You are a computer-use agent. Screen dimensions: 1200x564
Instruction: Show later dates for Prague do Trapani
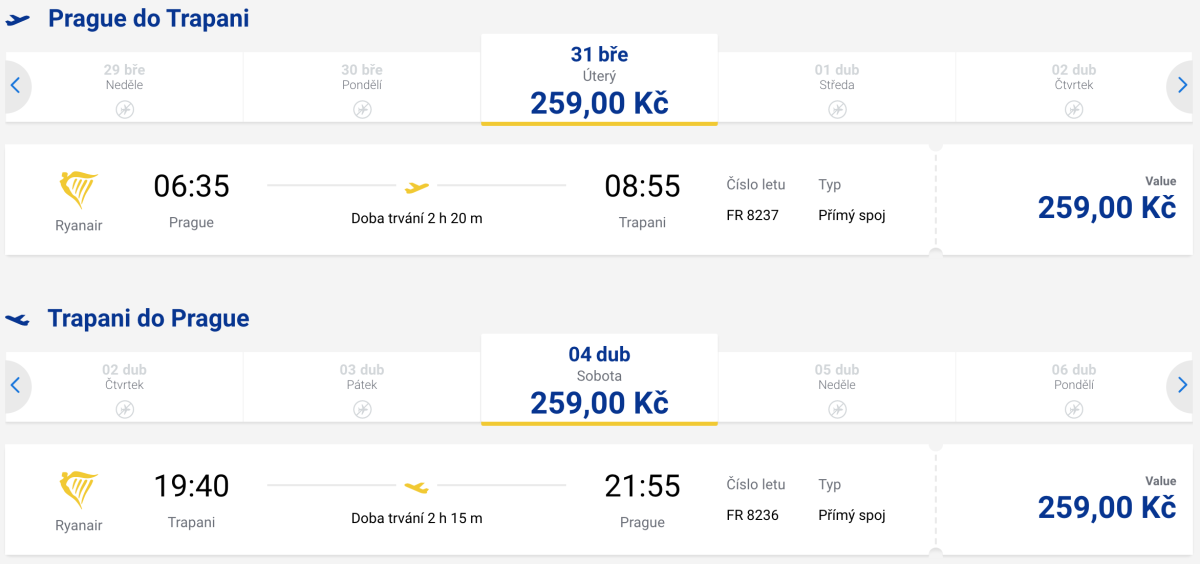click(x=1183, y=86)
